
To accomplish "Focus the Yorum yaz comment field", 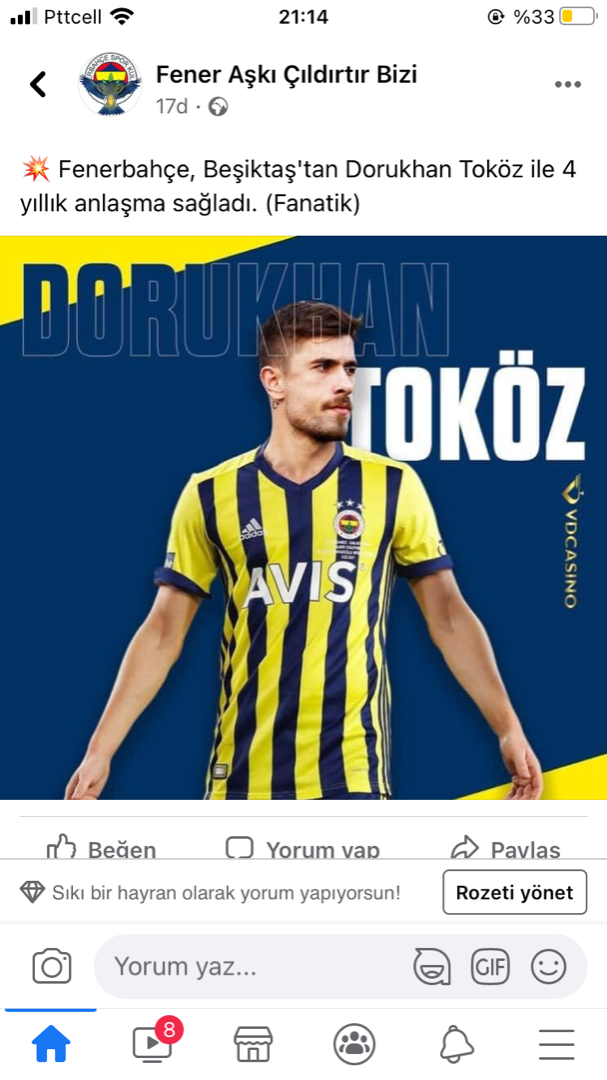I will pyautogui.click(x=250, y=967).
